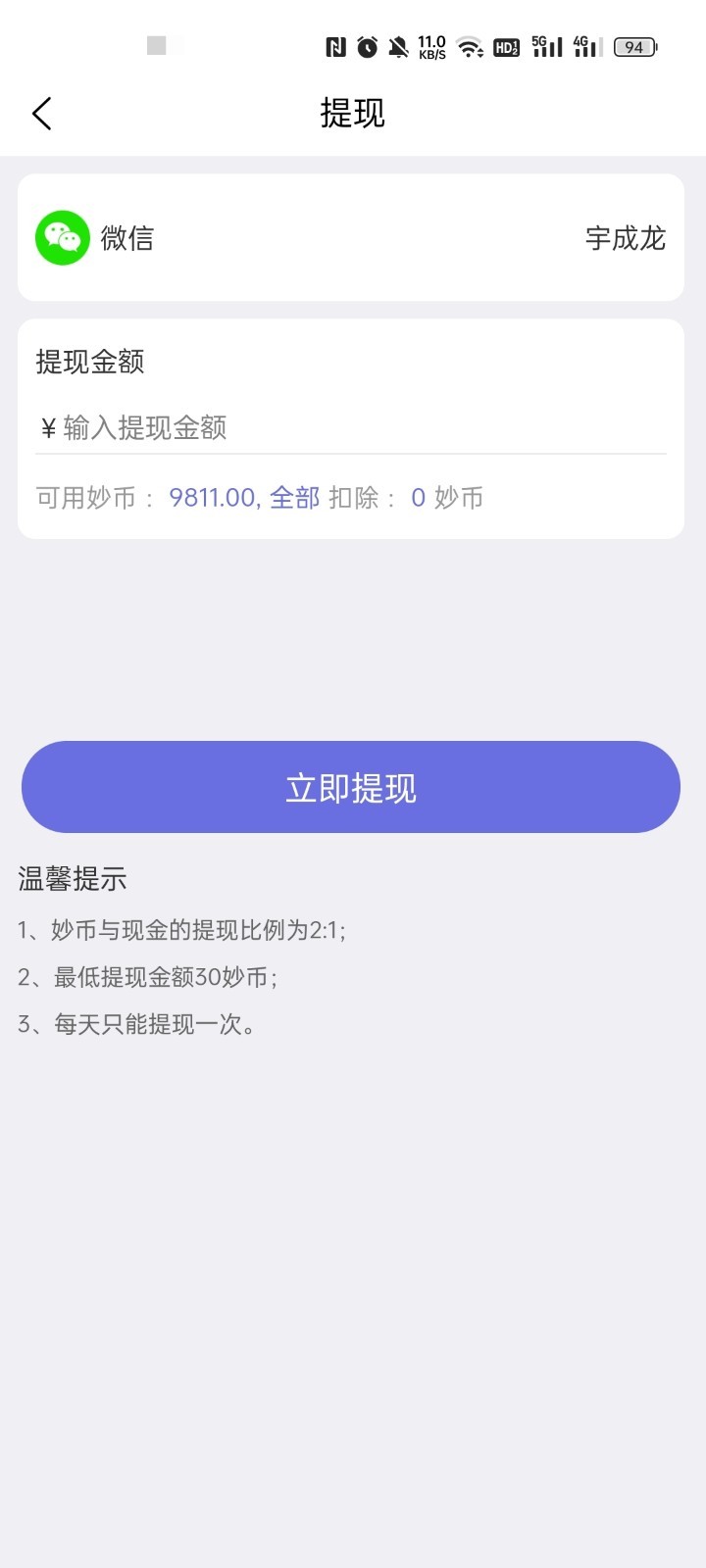706x1568 pixels.
Task: Tap the 提现 page title
Action: [352, 113]
